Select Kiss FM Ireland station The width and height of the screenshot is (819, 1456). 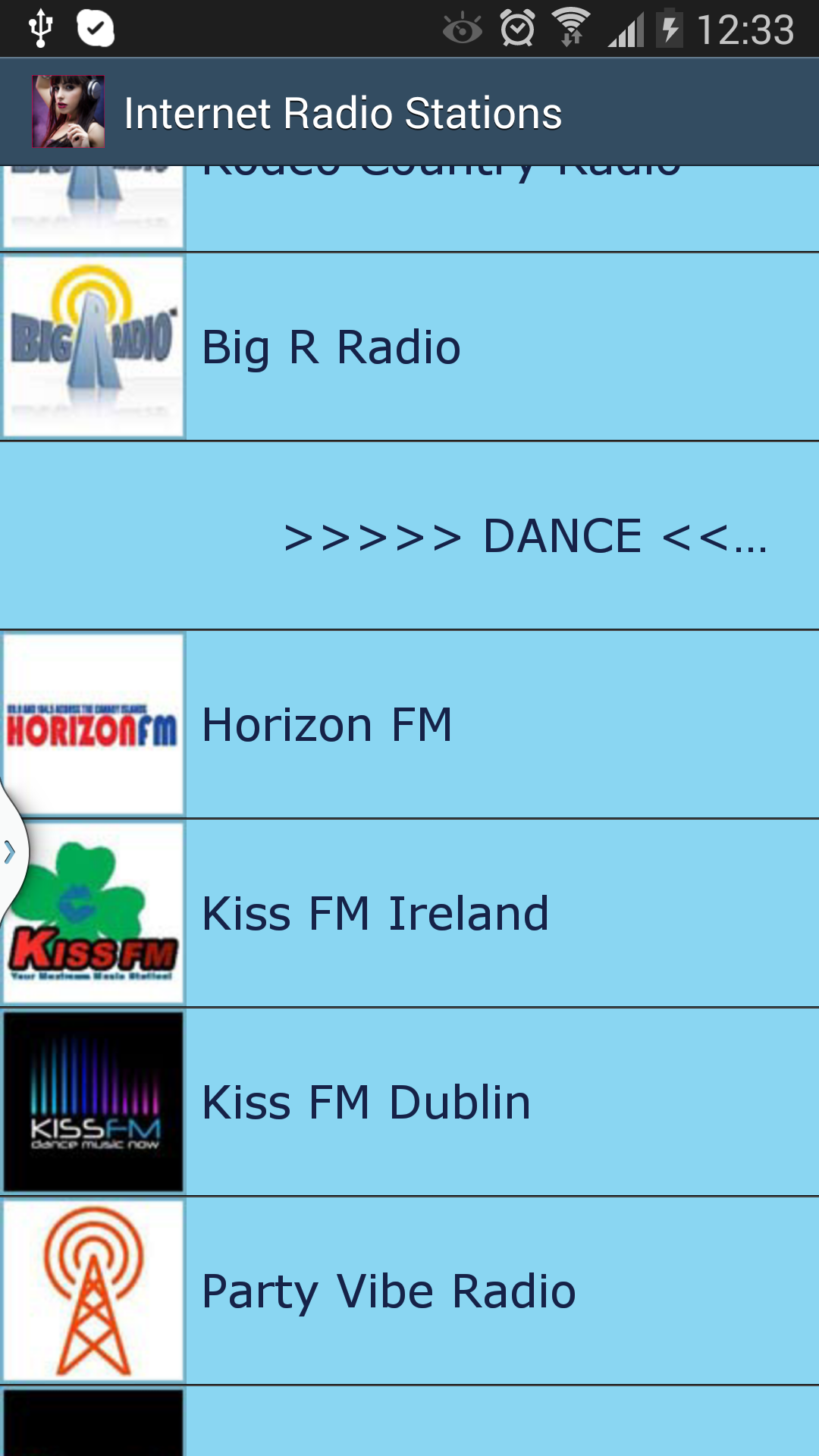pyautogui.click(x=409, y=913)
